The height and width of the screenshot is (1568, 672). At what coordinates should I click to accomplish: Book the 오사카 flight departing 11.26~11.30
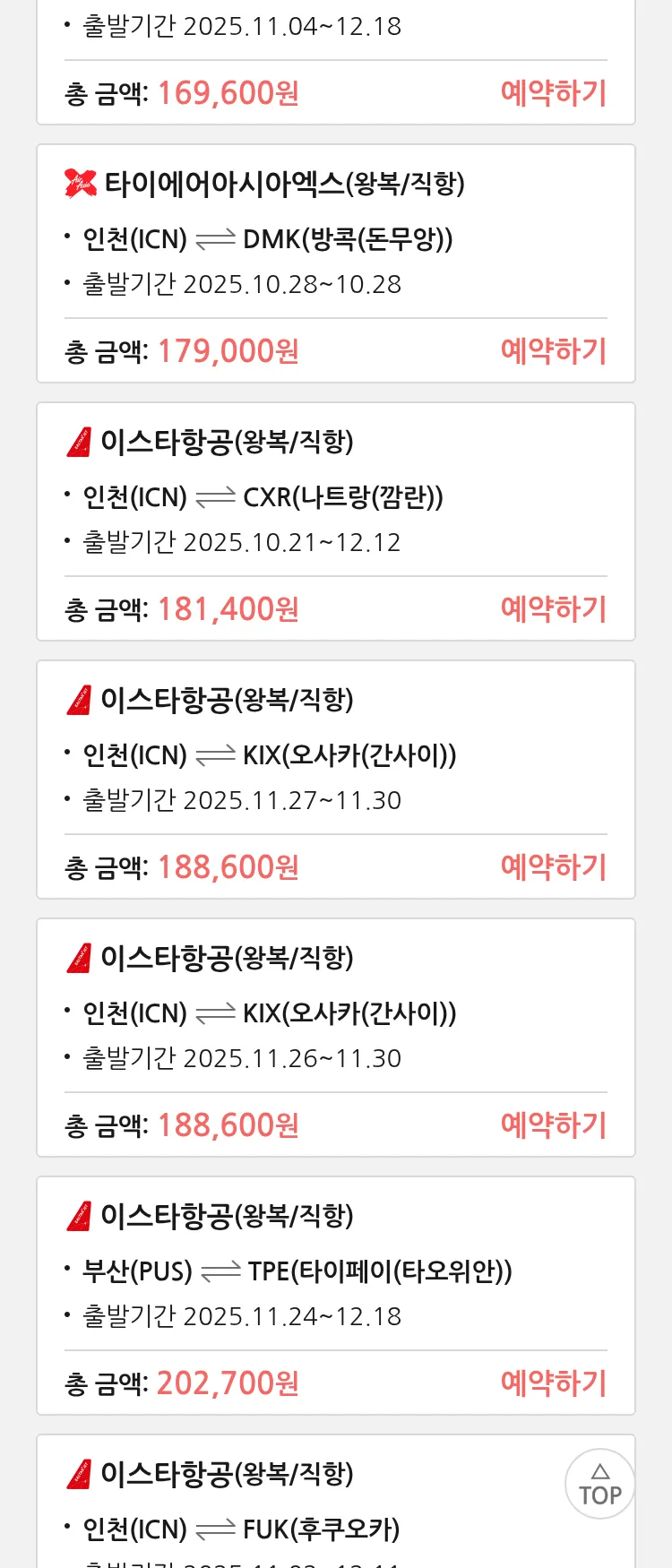tap(553, 1125)
